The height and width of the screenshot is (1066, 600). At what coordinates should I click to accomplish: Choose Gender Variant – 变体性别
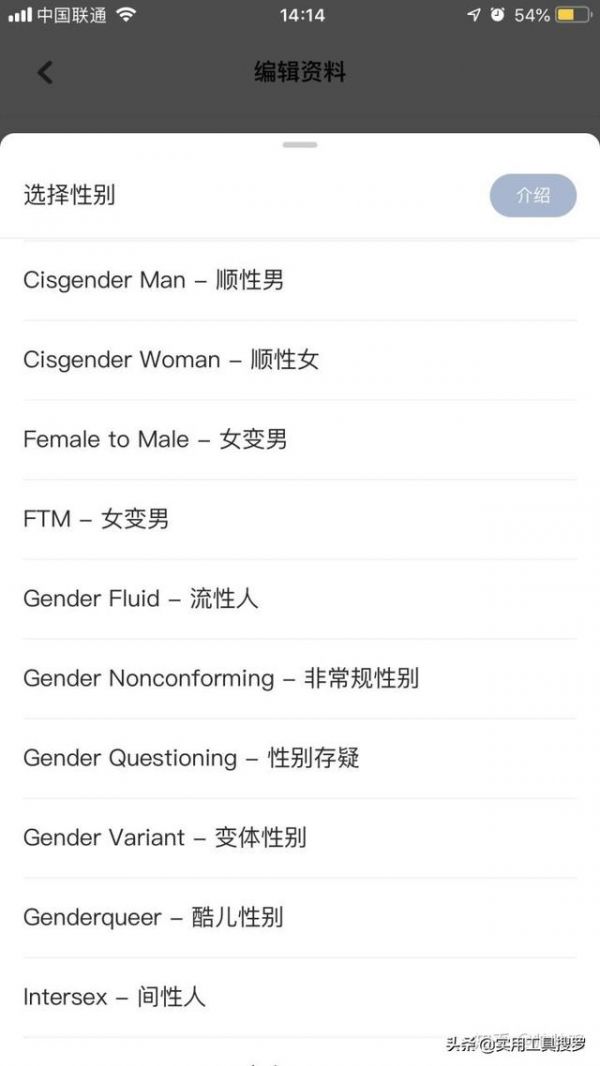(300, 838)
